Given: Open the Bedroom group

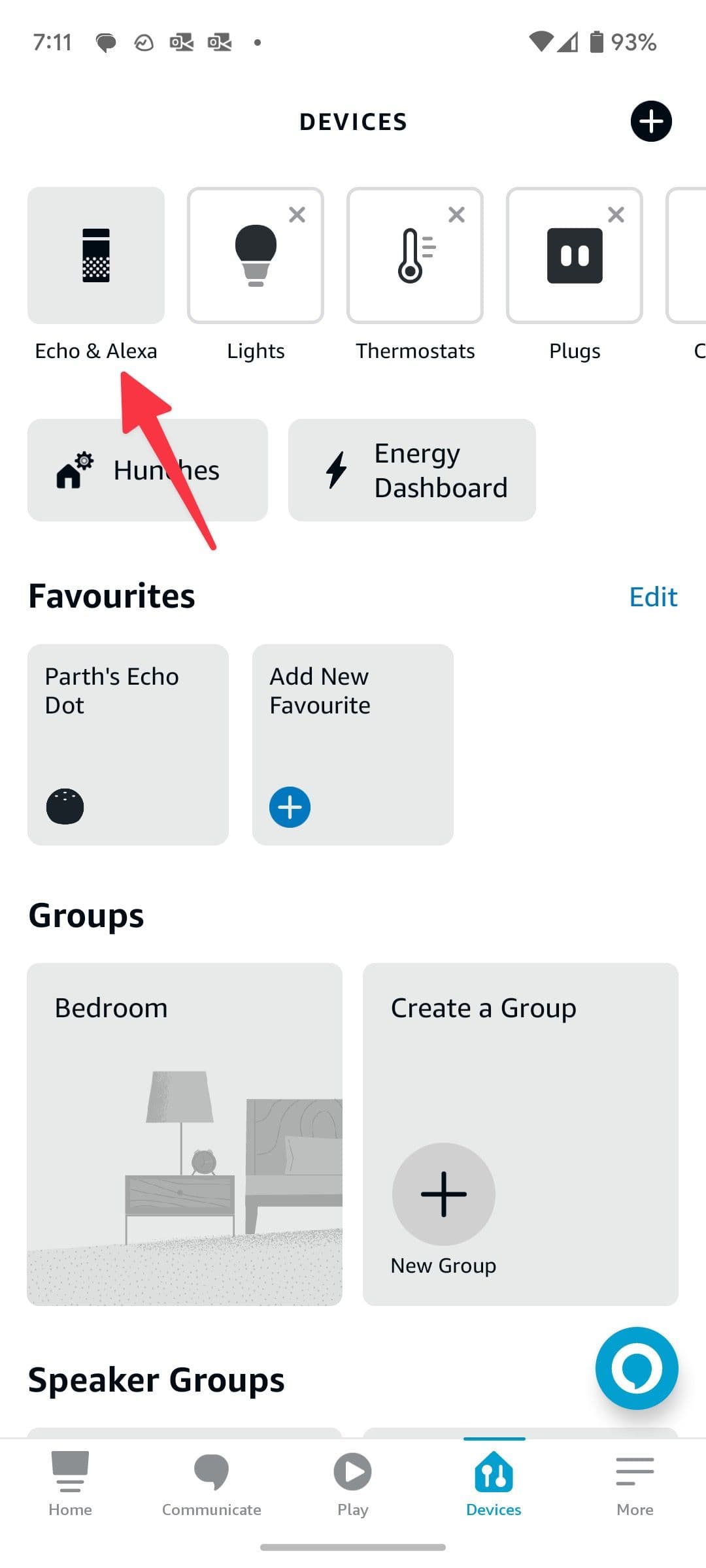Looking at the screenshot, I should [x=184, y=1134].
